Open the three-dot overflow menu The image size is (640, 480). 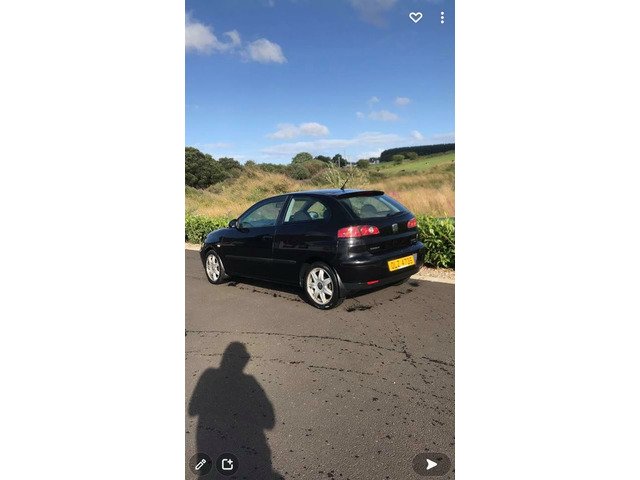tap(442, 17)
